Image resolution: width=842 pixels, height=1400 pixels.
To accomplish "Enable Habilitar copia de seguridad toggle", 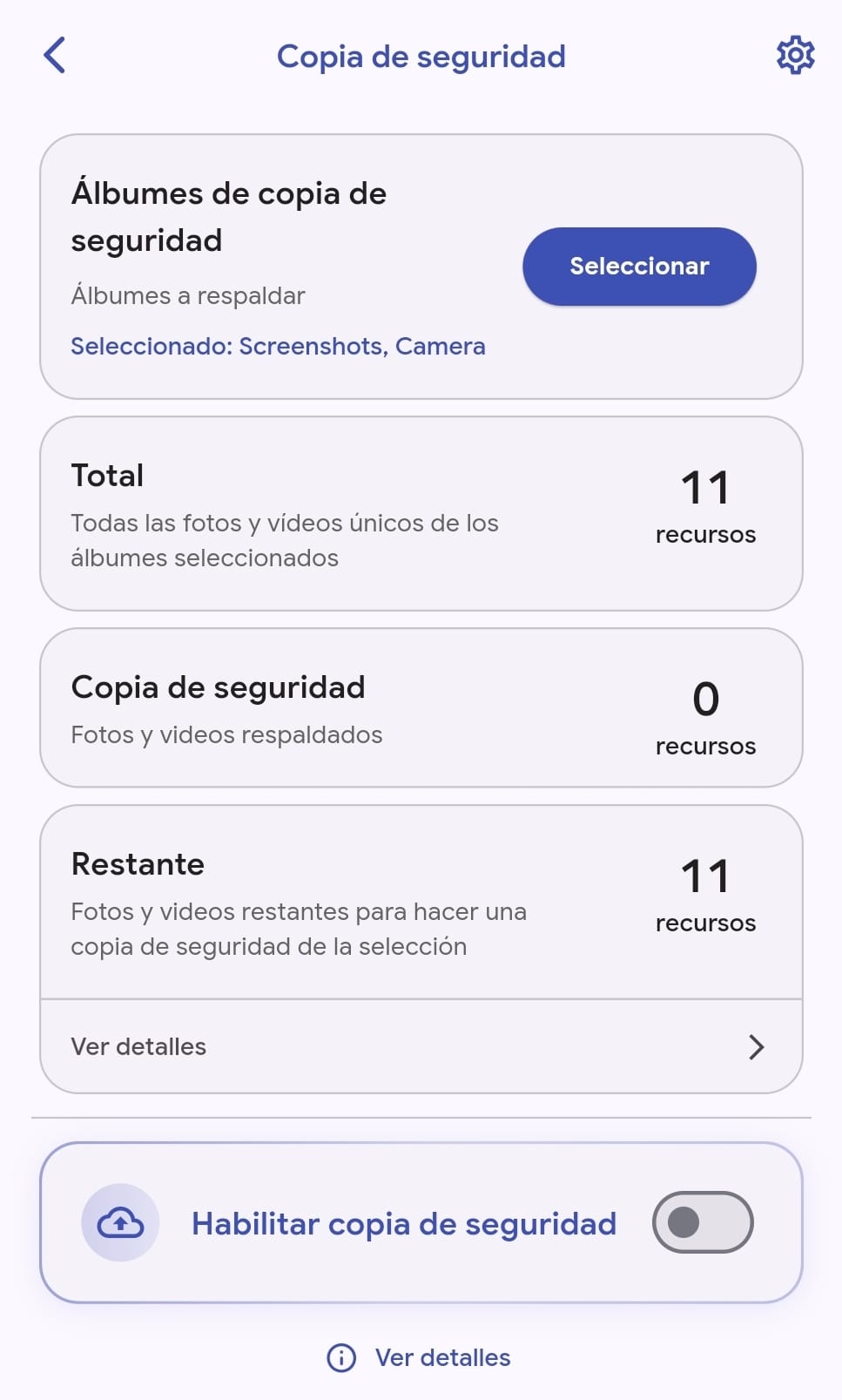I will tap(702, 1222).
